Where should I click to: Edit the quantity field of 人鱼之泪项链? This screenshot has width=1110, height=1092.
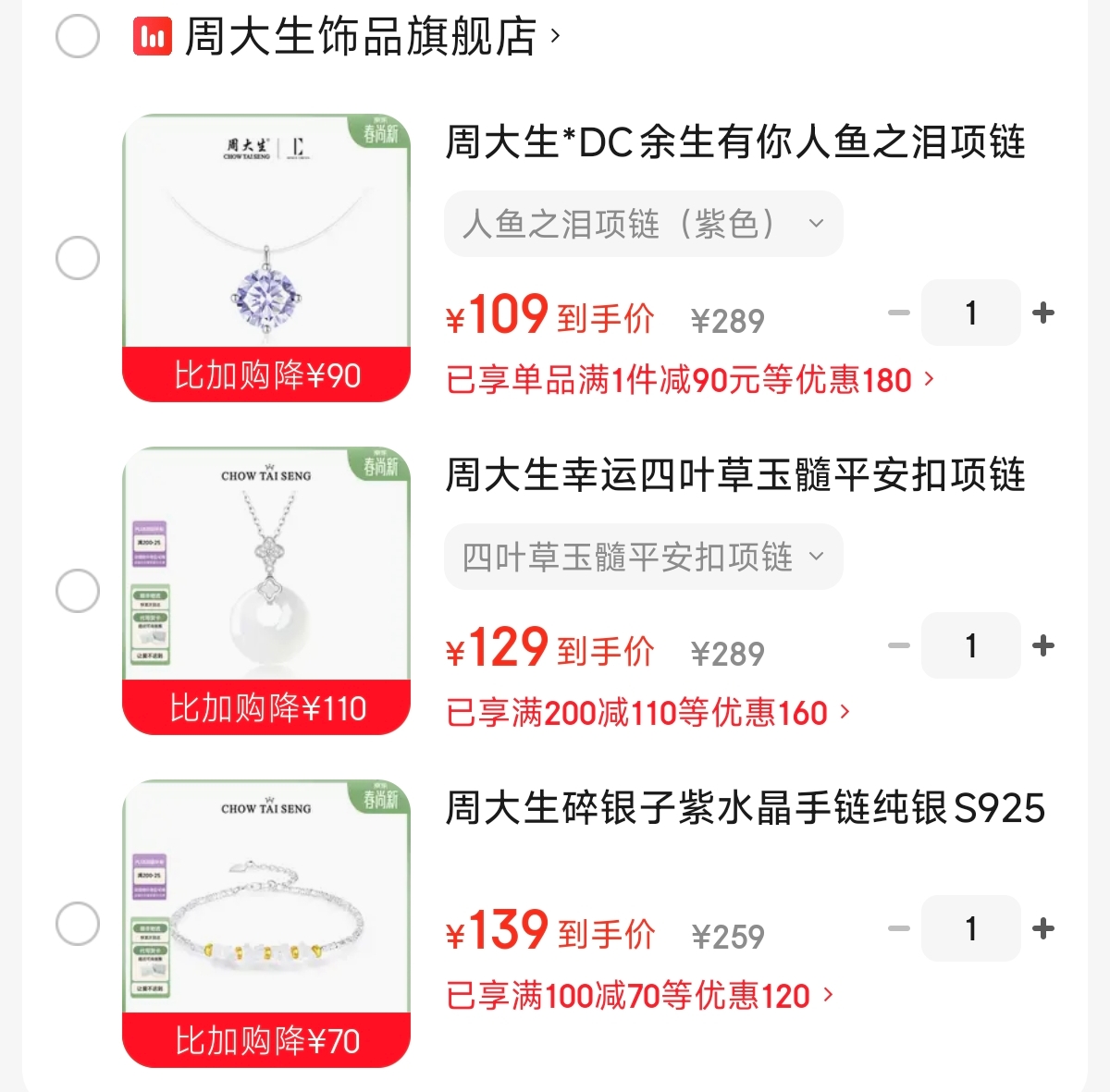(971, 313)
